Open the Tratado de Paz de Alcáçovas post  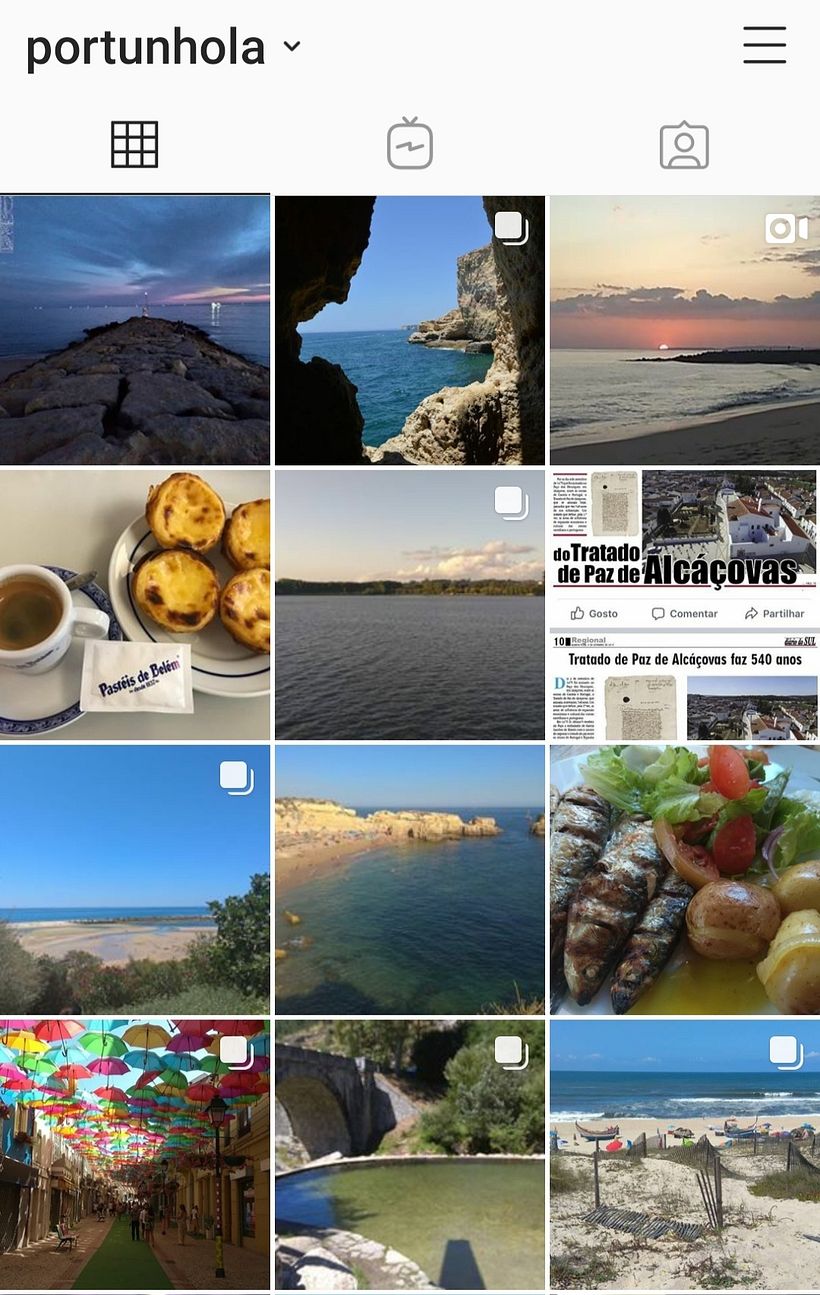coord(683,602)
